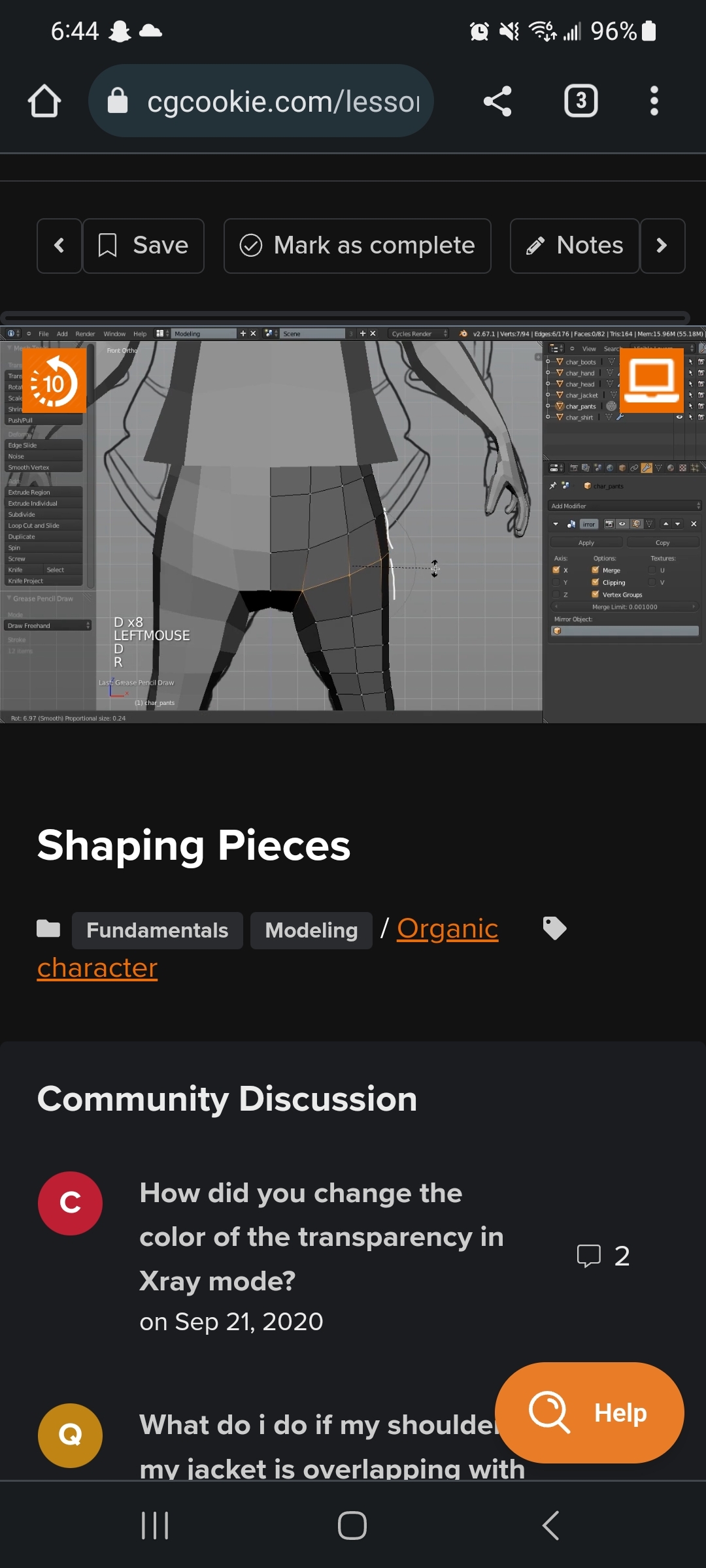
Task: Tap the cgcookie.com address bar
Action: 261,101
